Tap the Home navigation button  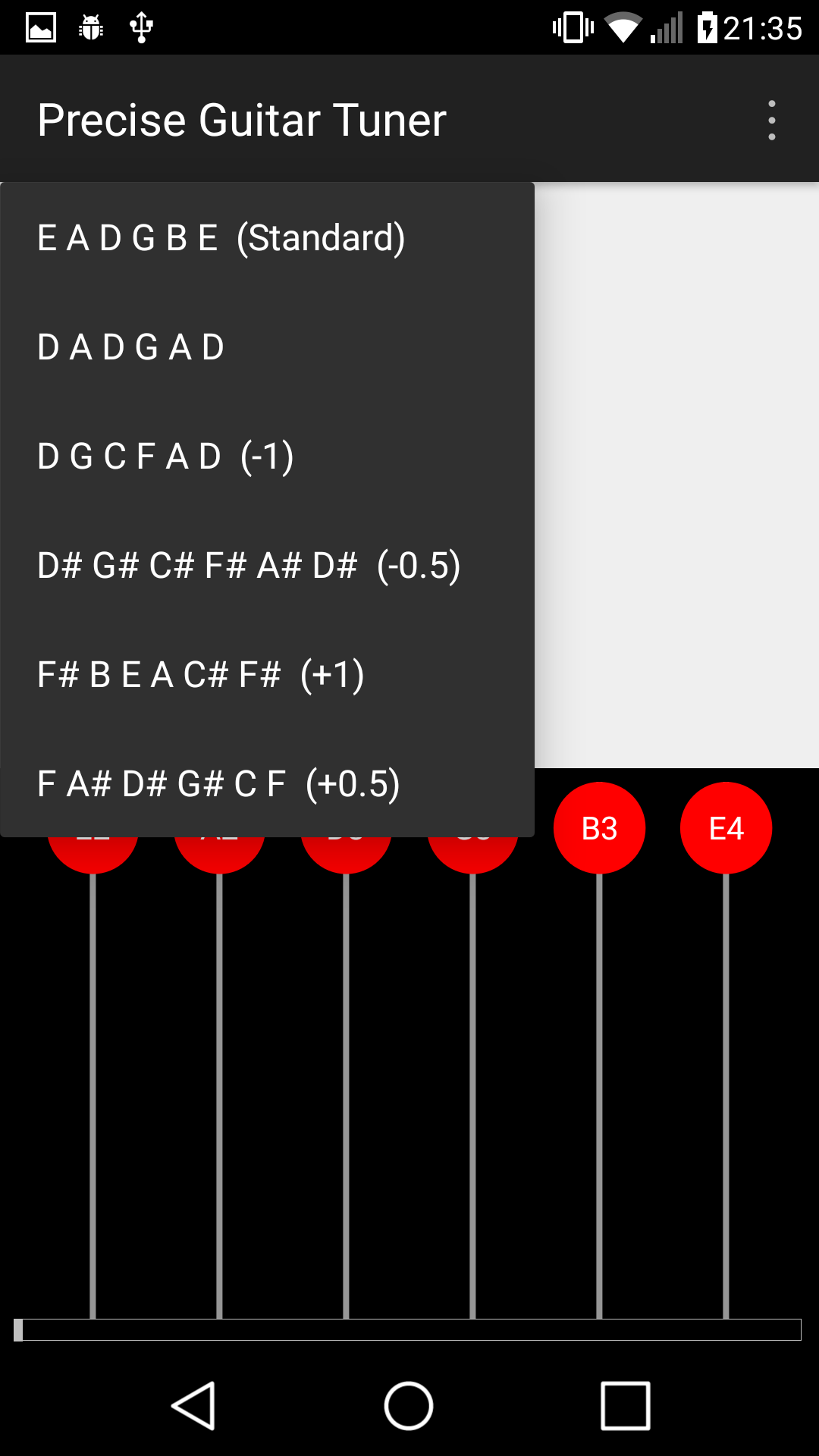tap(409, 1401)
